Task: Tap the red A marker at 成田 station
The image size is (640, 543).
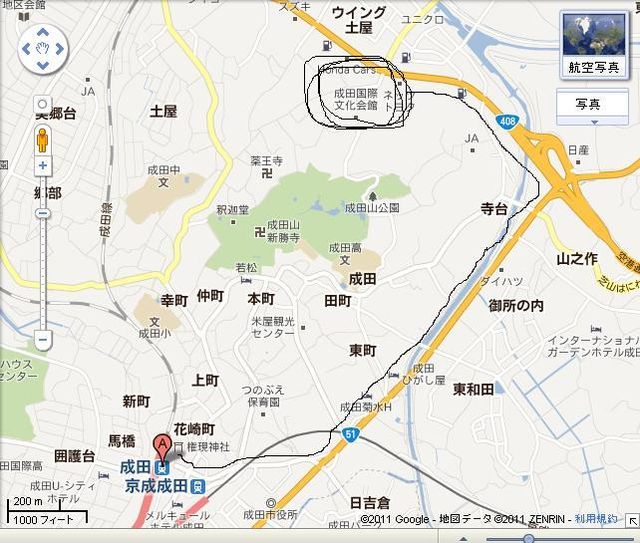Action: click(161, 446)
